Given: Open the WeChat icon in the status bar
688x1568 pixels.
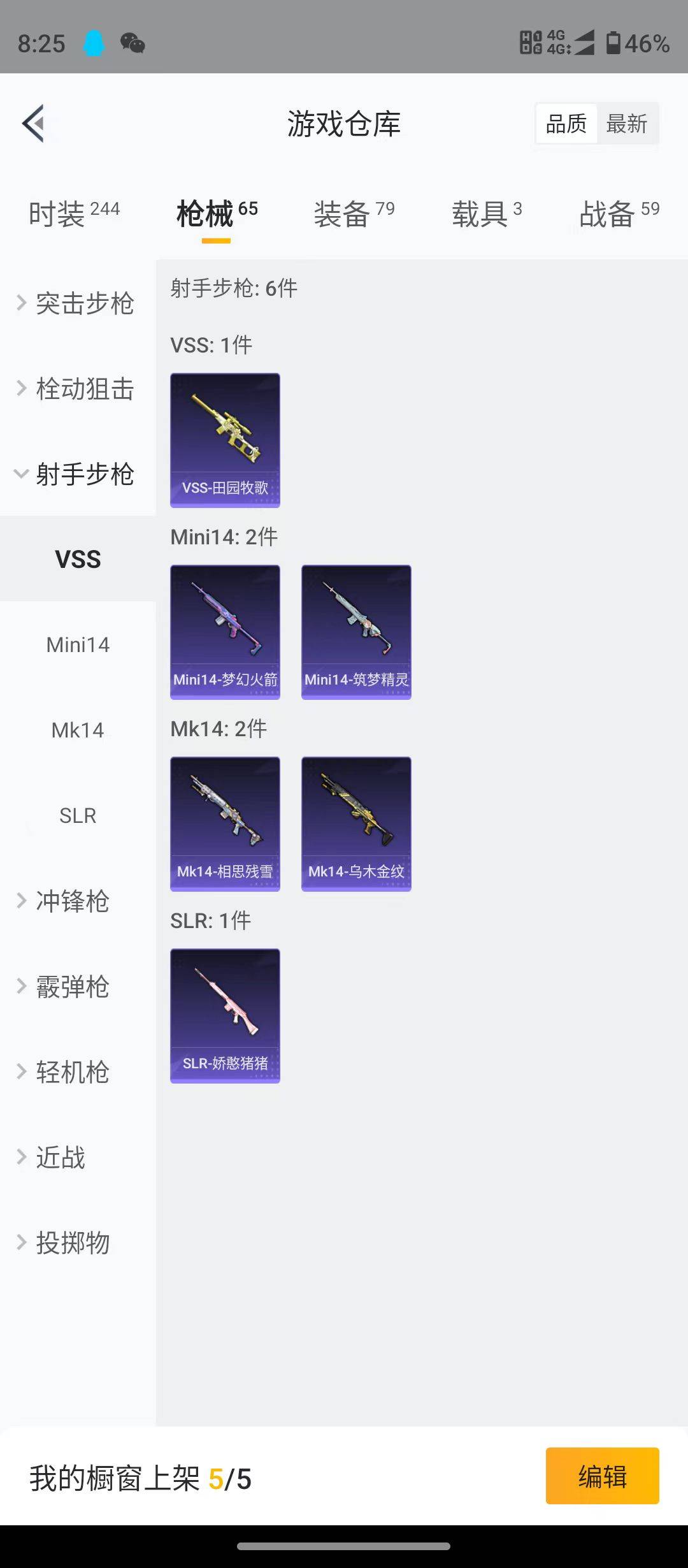Looking at the screenshot, I should click(x=132, y=43).
